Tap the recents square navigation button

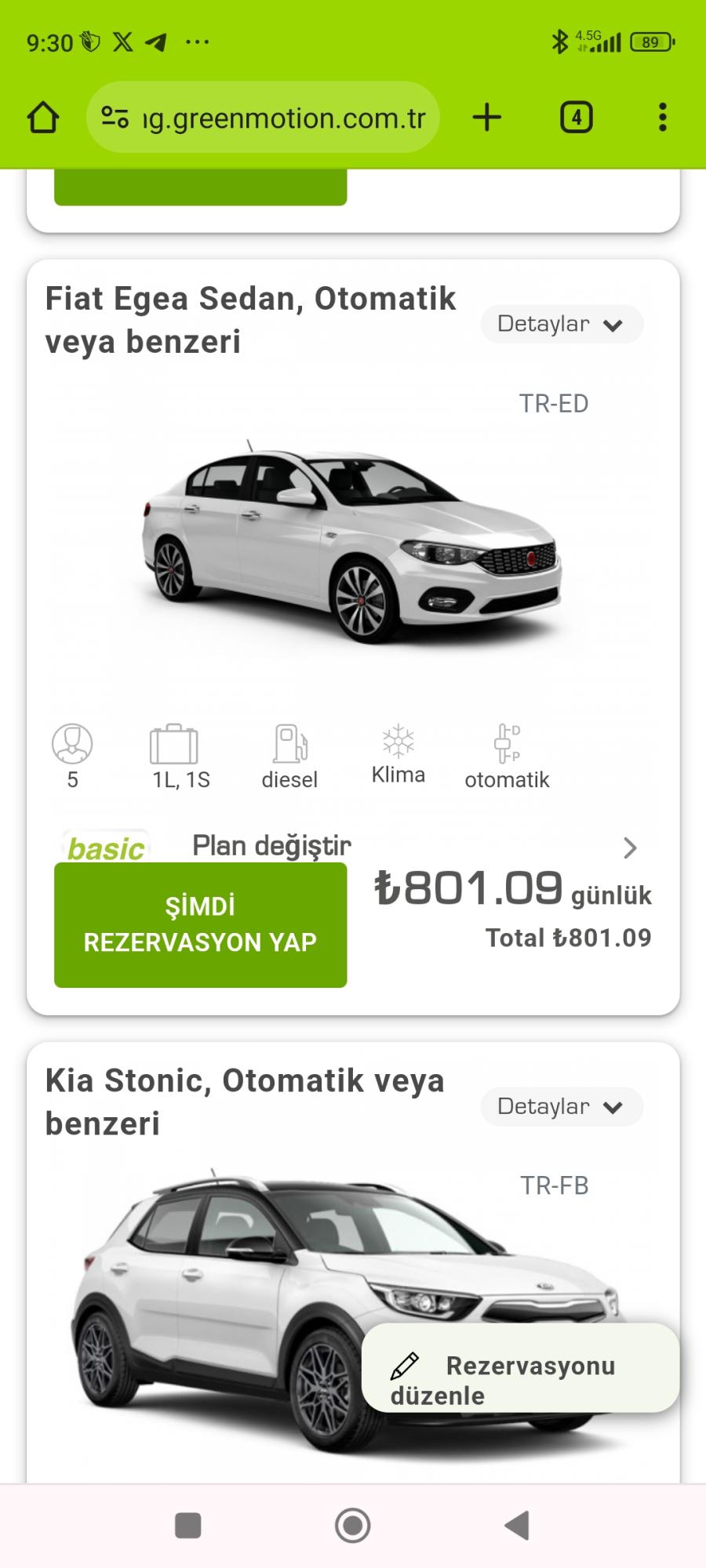187,1520
